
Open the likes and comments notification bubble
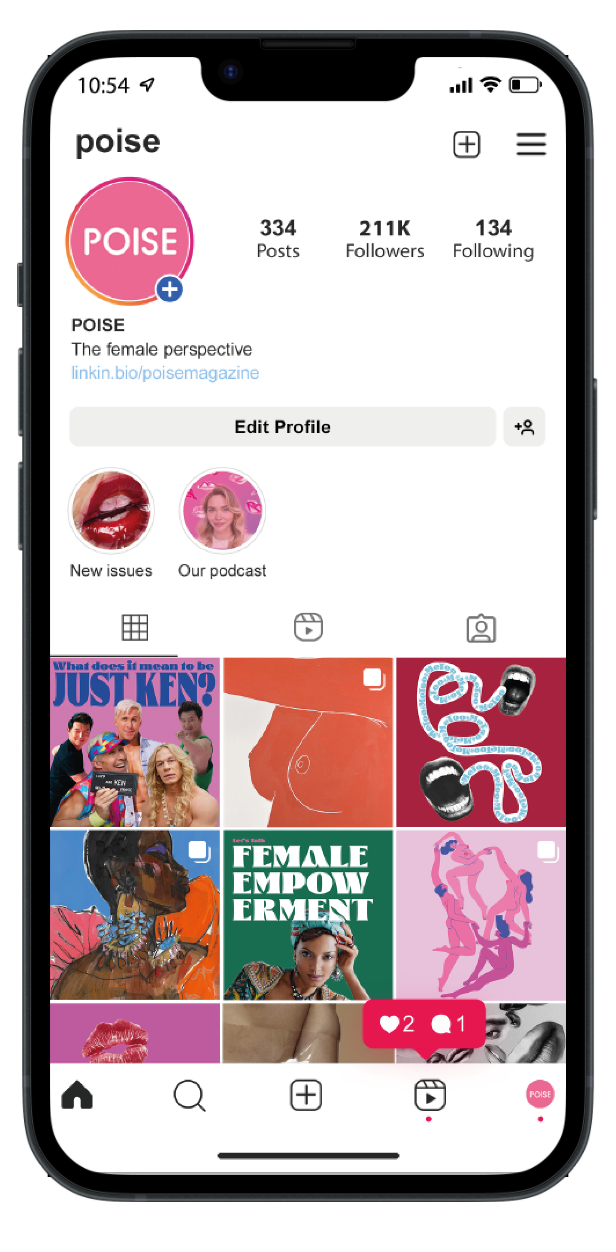[x=424, y=1024]
